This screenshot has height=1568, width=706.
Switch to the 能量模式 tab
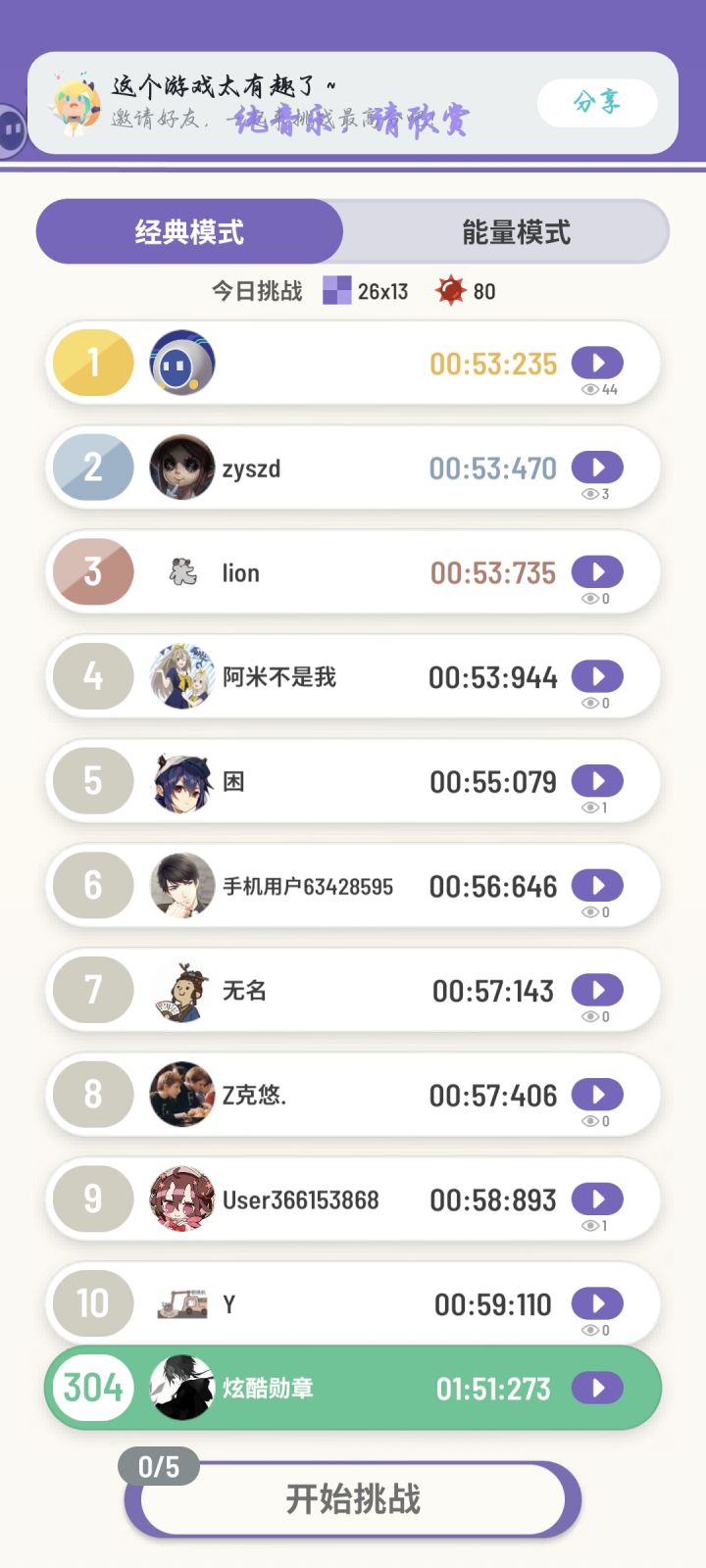(517, 231)
